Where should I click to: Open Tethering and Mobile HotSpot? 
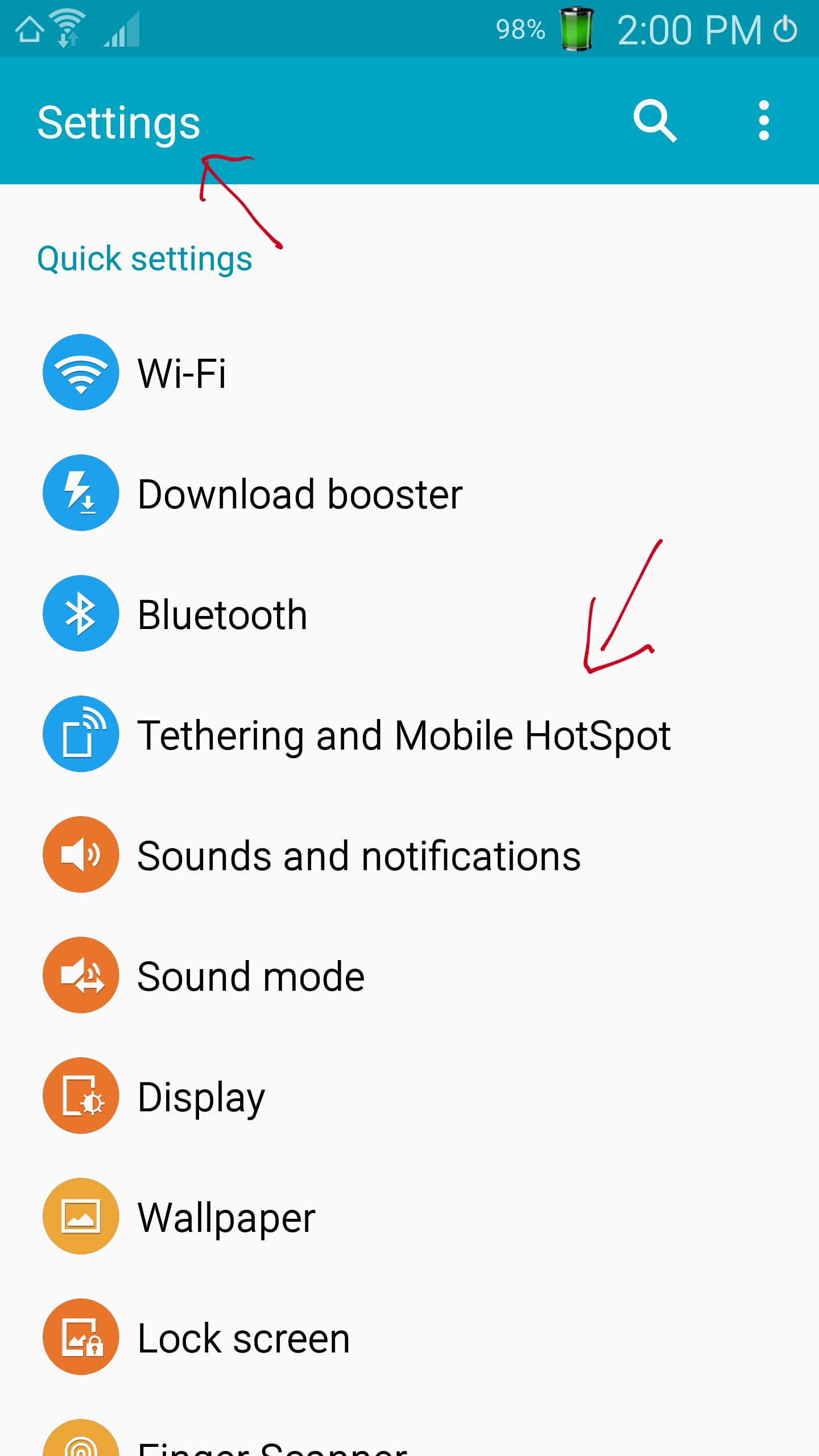tap(409, 734)
